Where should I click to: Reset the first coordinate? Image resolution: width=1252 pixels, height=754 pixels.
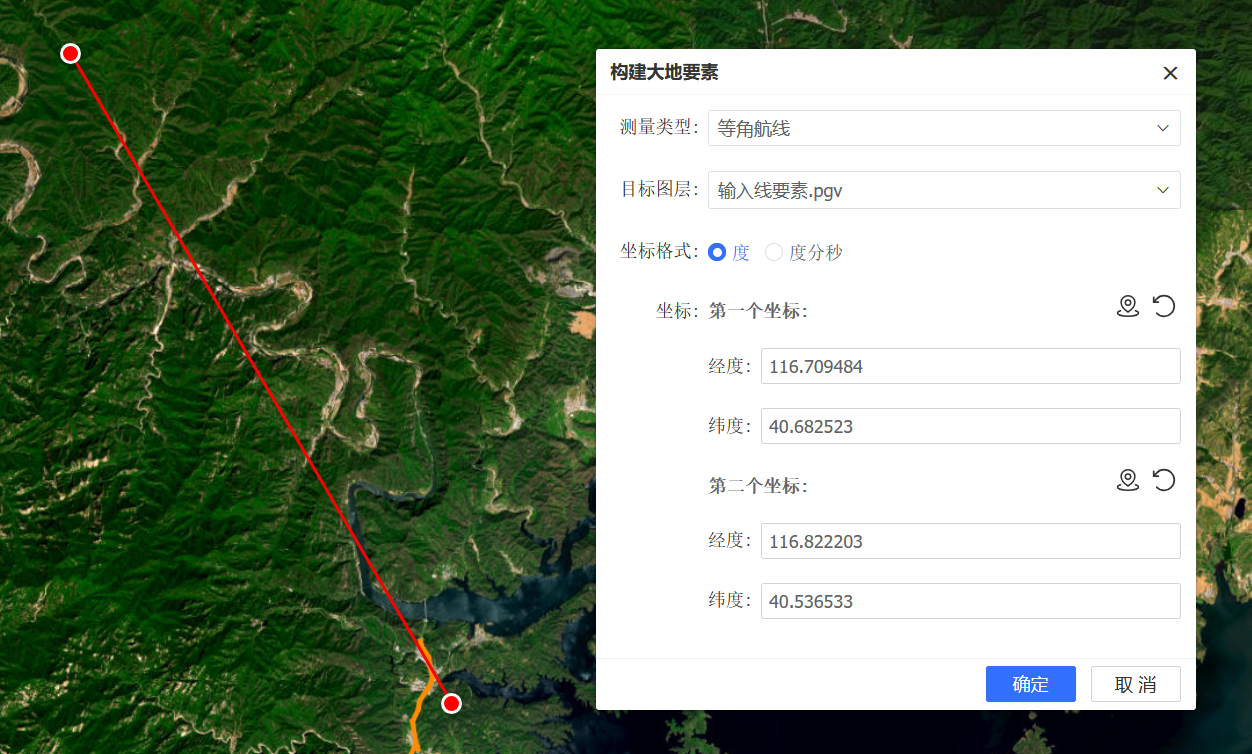(1164, 306)
